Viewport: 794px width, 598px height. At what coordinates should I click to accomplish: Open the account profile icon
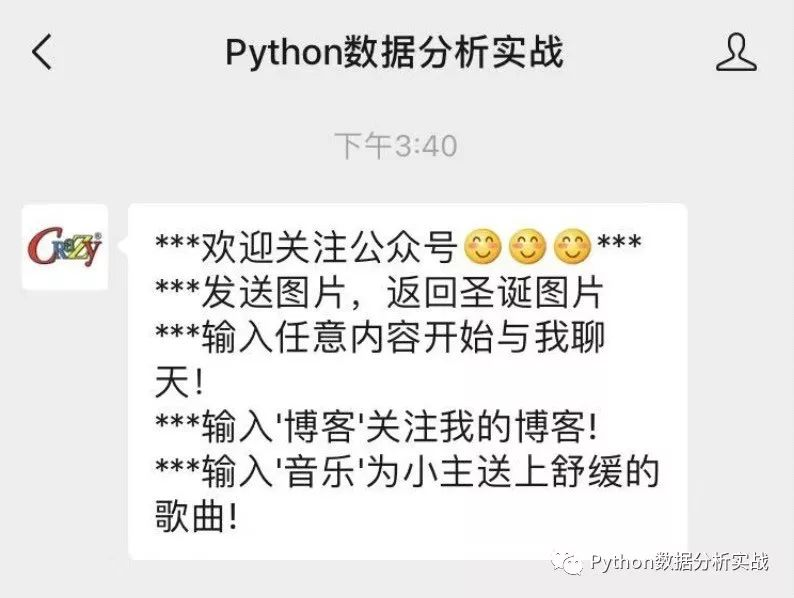click(736, 52)
